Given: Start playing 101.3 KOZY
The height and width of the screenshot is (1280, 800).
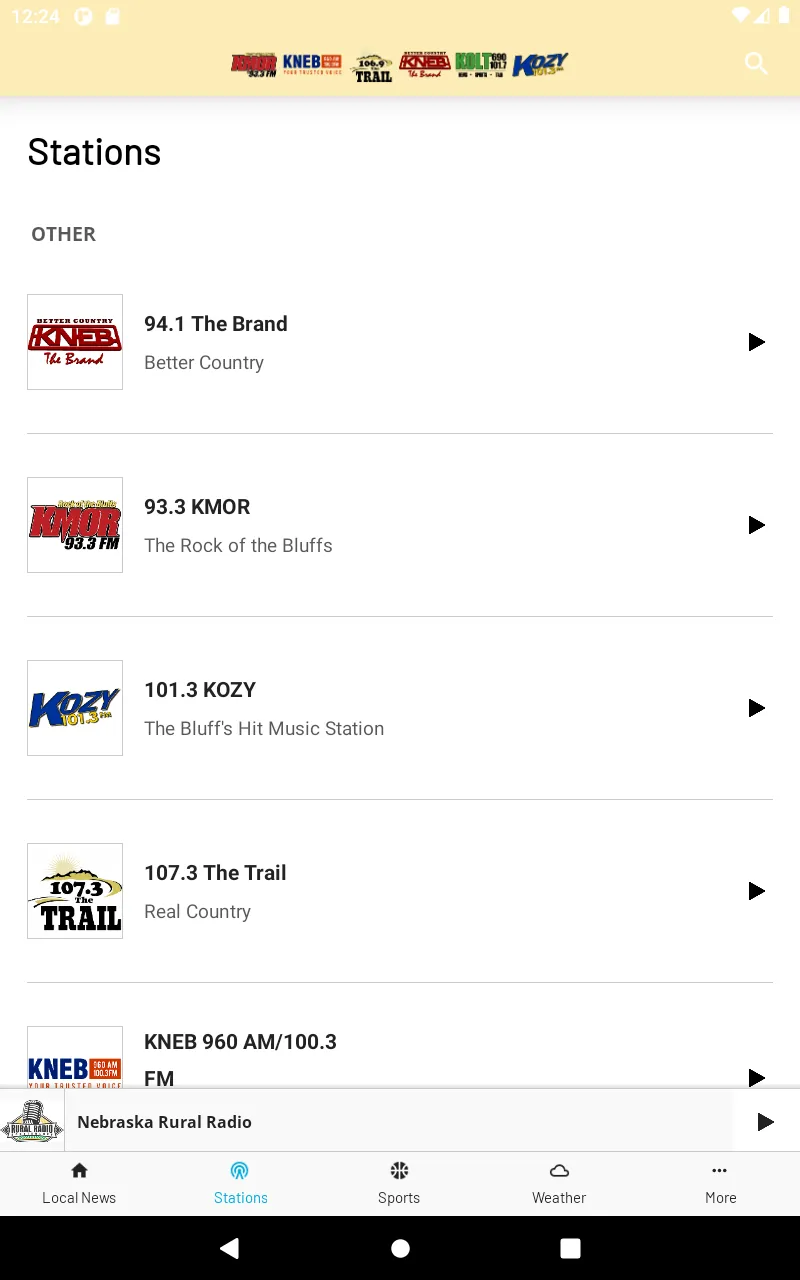Looking at the screenshot, I should (x=757, y=708).
